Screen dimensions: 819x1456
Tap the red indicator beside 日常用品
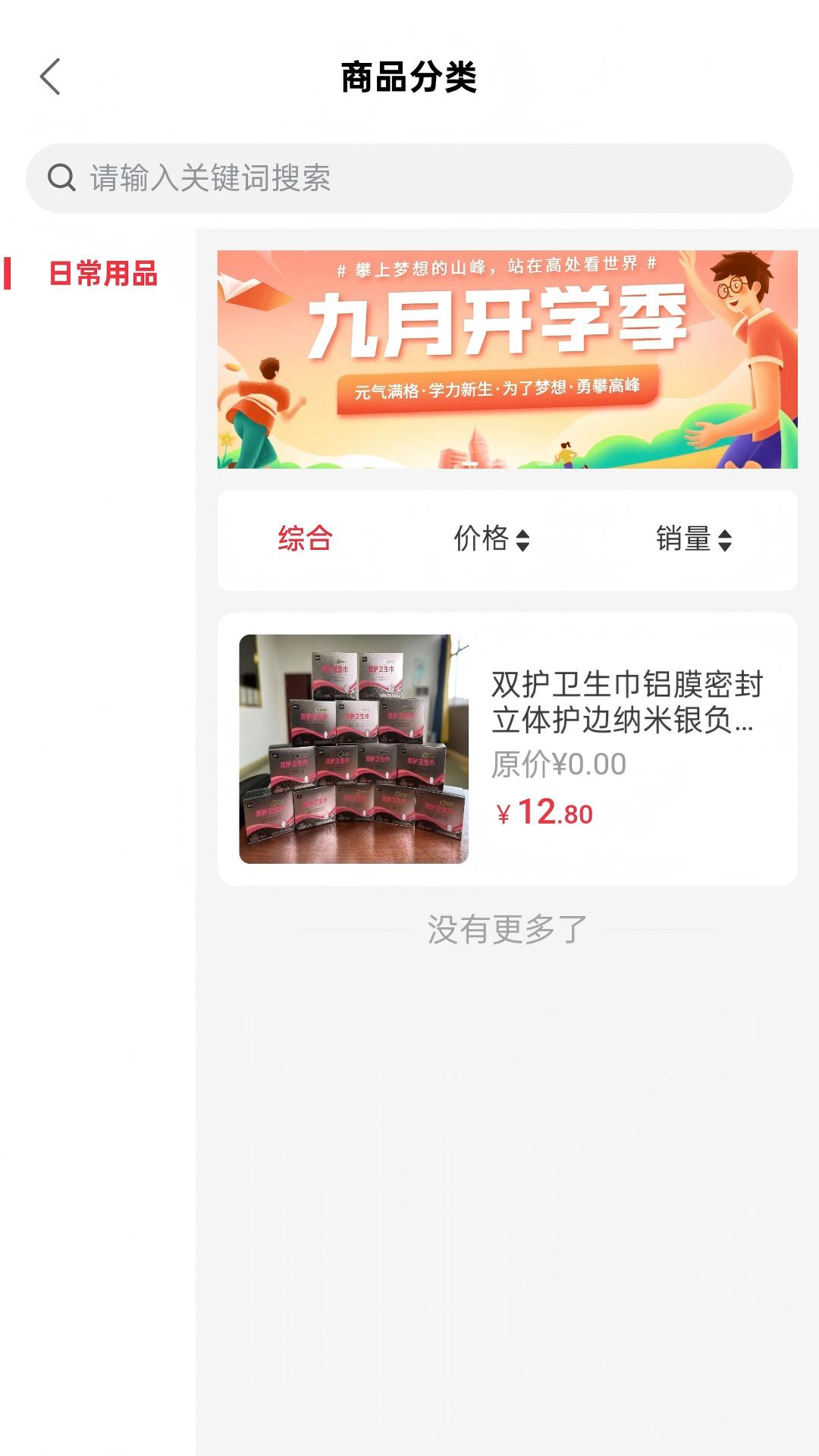[x=9, y=277]
